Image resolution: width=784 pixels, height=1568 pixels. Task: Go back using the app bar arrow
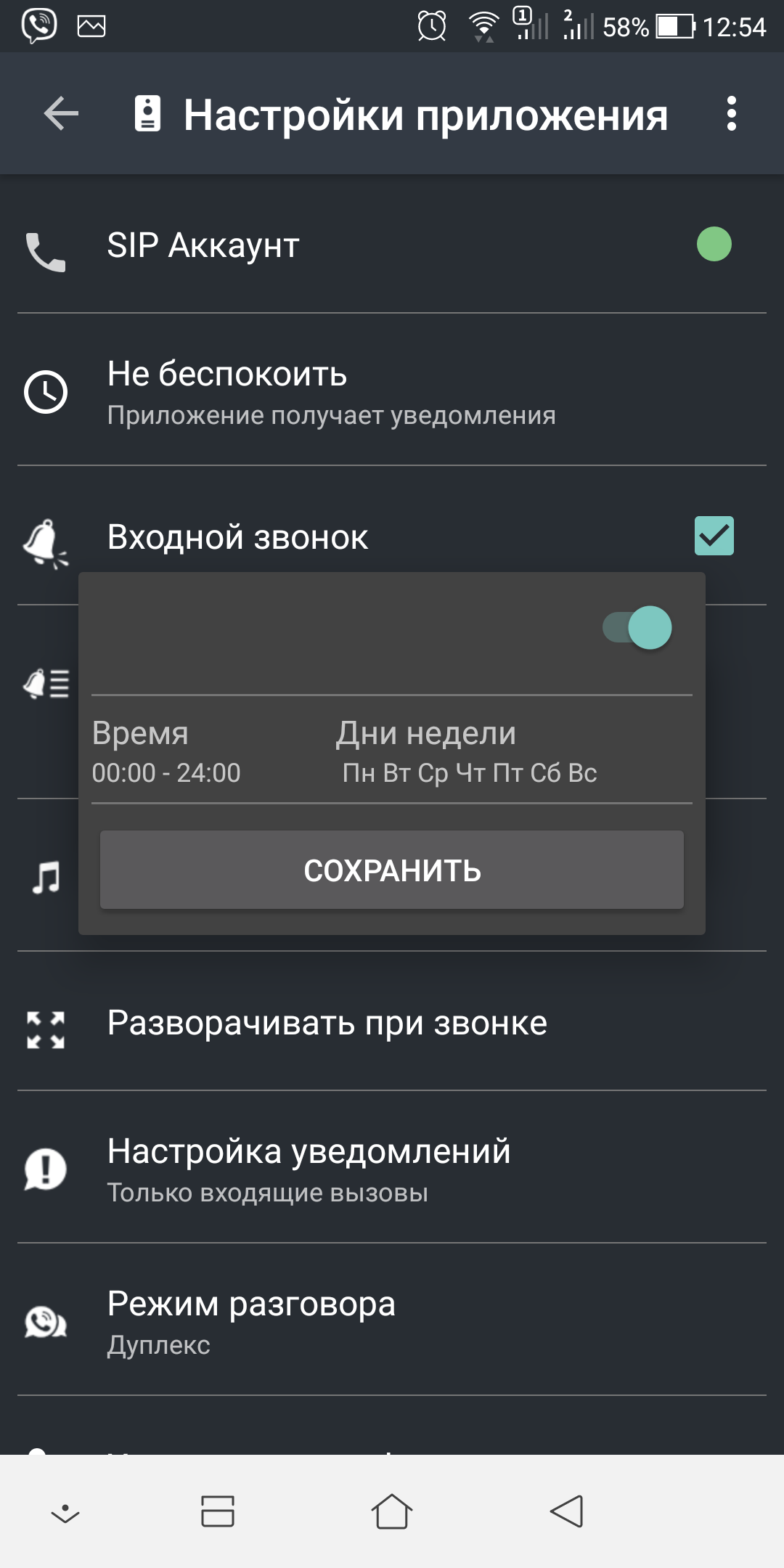pos(61,114)
